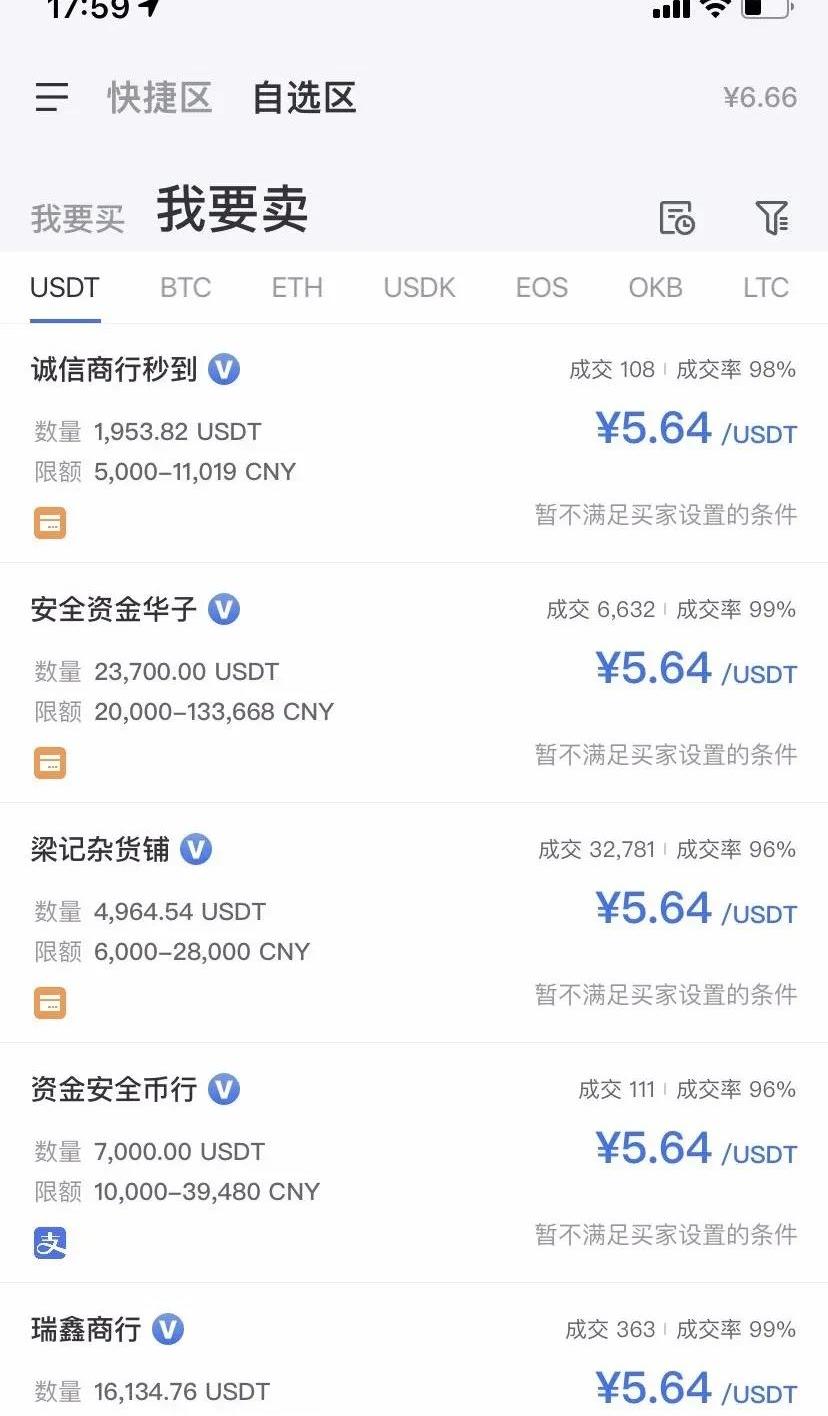Image resolution: width=828 pixels, height=1416 pixels.
Task: Switch to the 我要买 tab
Action: 78,218
